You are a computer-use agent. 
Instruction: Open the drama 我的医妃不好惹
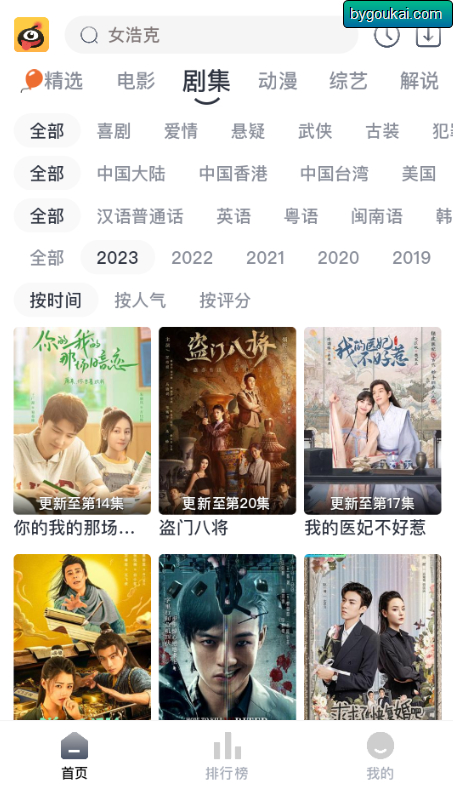(372, 432)
